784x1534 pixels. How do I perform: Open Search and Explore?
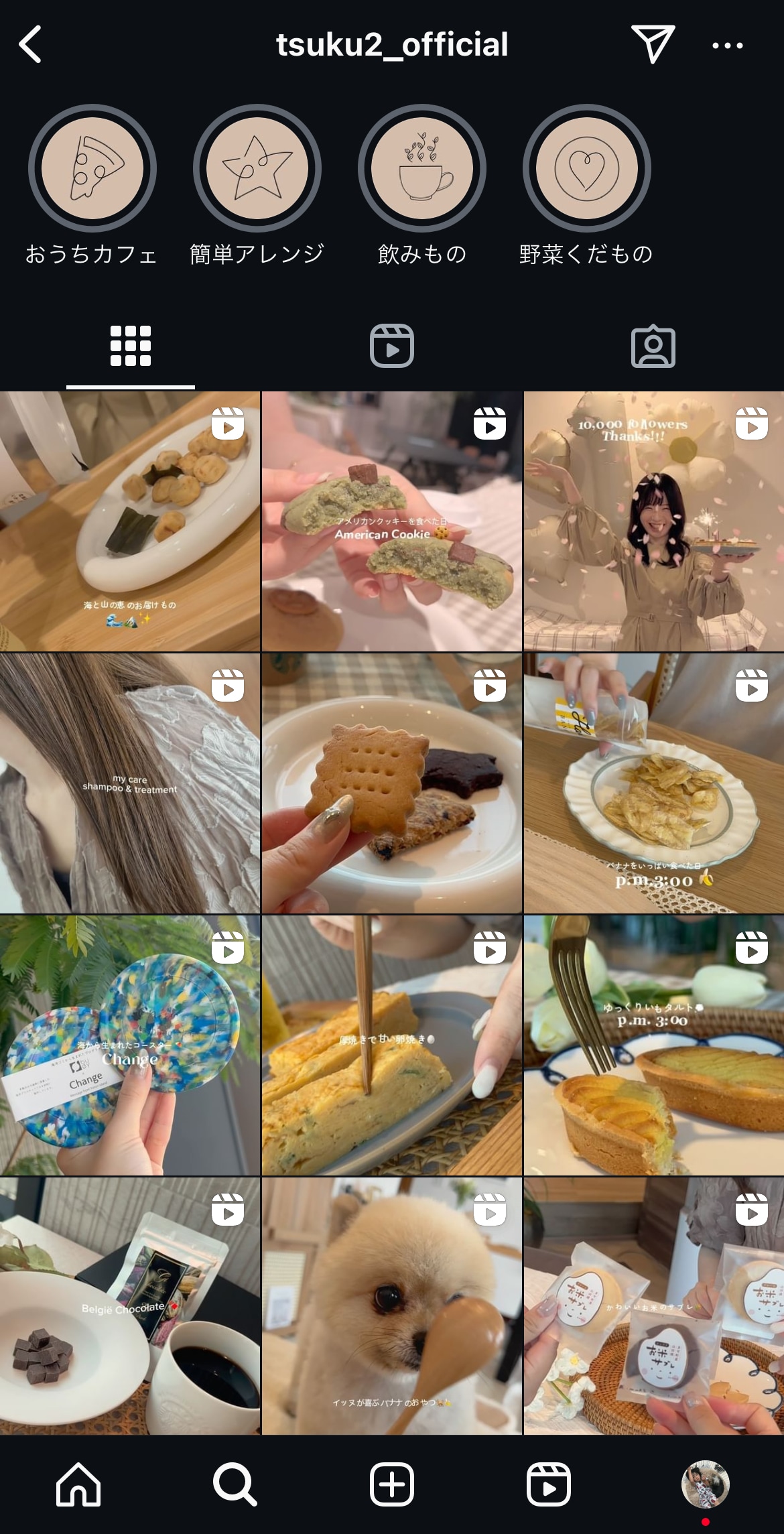pos(235,1484)
